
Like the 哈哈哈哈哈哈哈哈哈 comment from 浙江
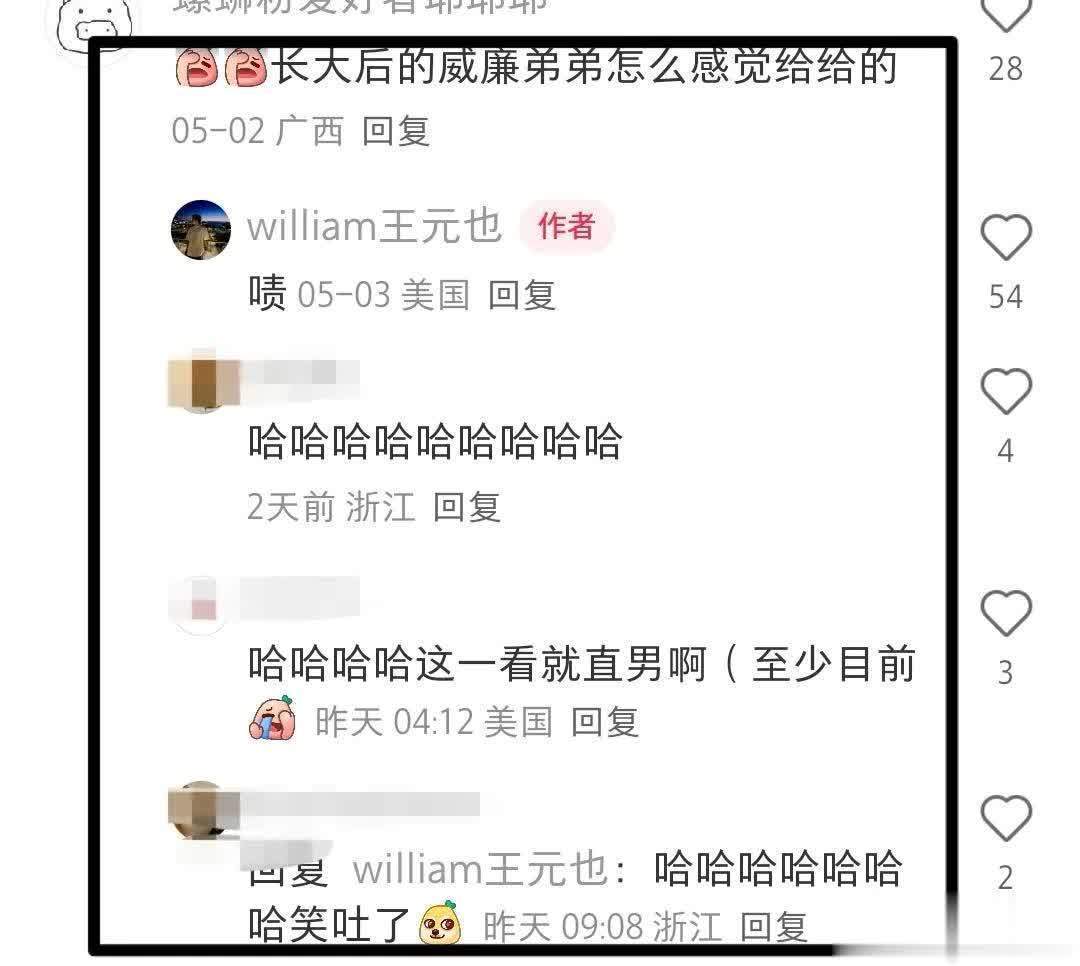1005,392
